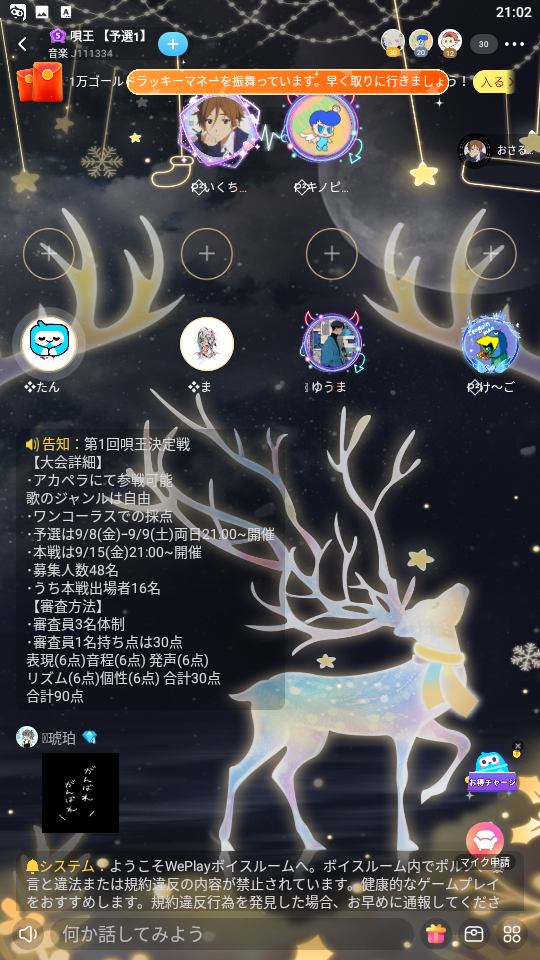View キノピ's seat avatar

(323, 129)
